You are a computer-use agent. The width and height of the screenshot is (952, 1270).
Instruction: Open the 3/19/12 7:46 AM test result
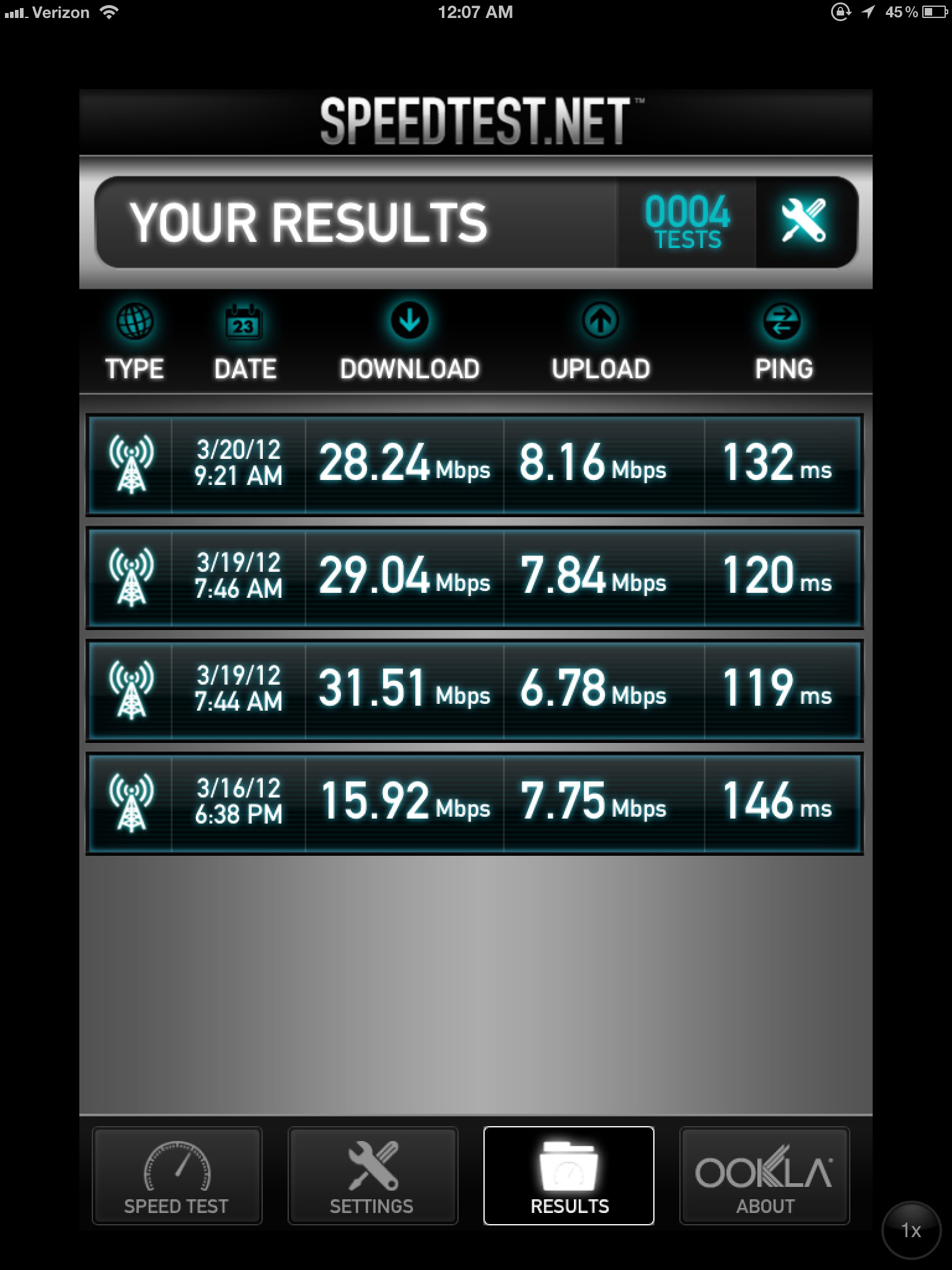[475, 578]
